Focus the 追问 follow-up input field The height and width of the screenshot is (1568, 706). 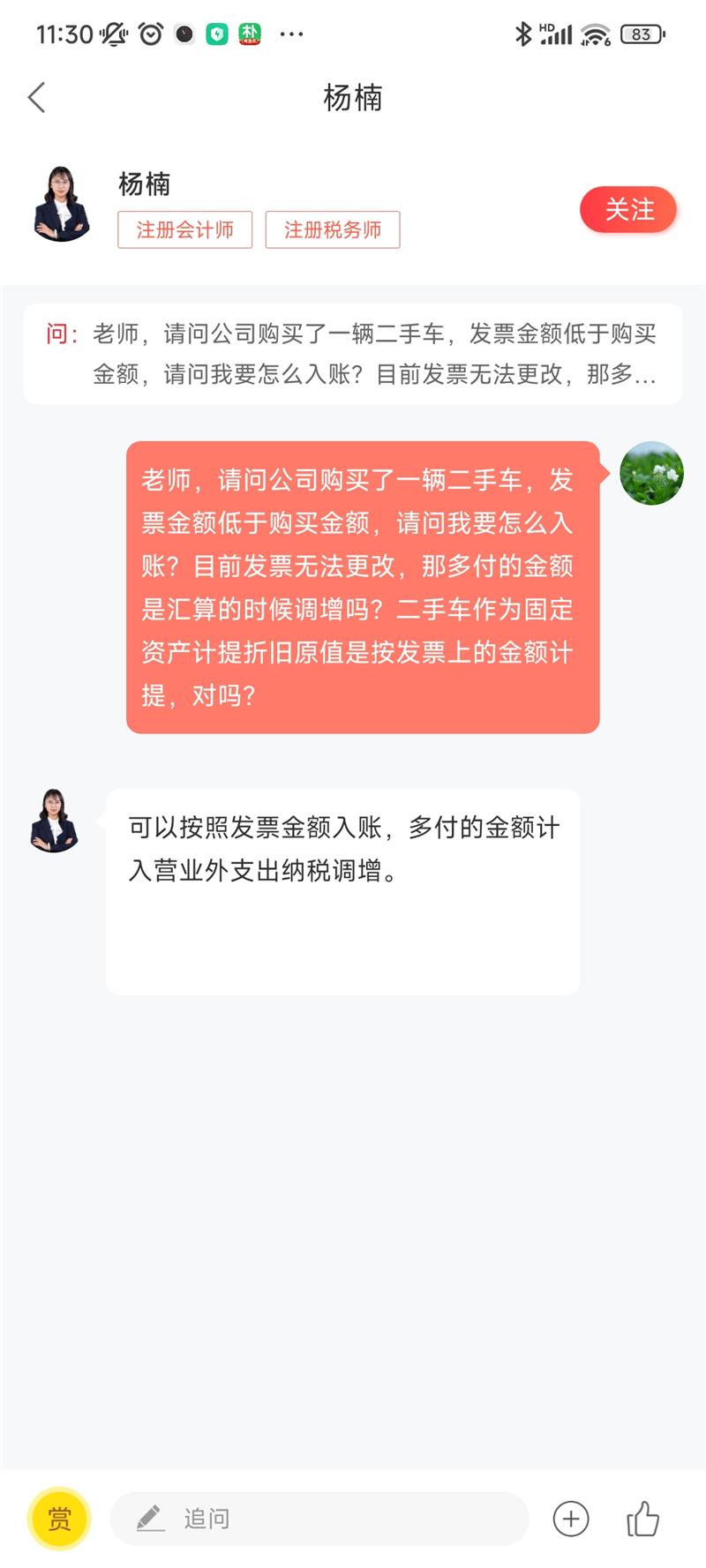[x=319, y=1519]
